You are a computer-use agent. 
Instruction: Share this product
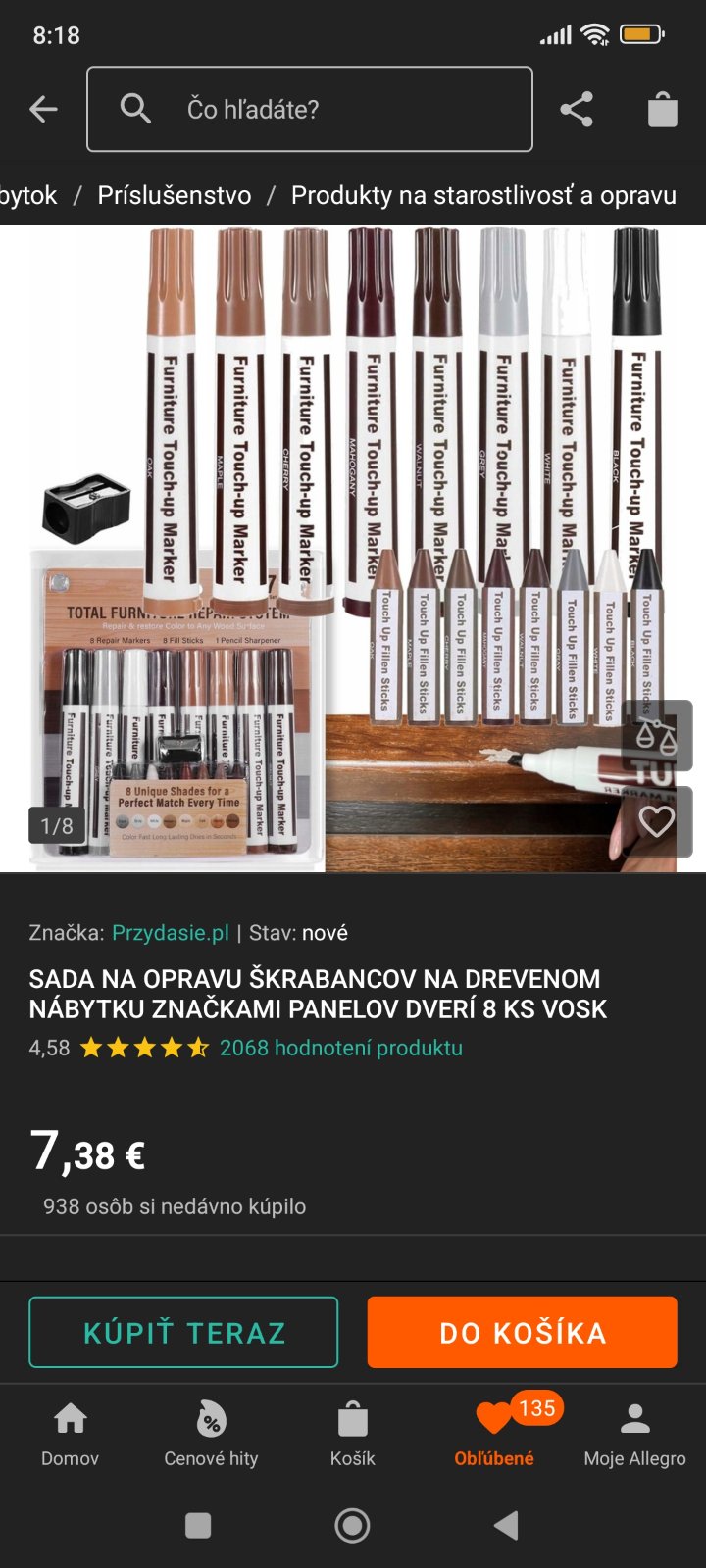tap(577, 109)
